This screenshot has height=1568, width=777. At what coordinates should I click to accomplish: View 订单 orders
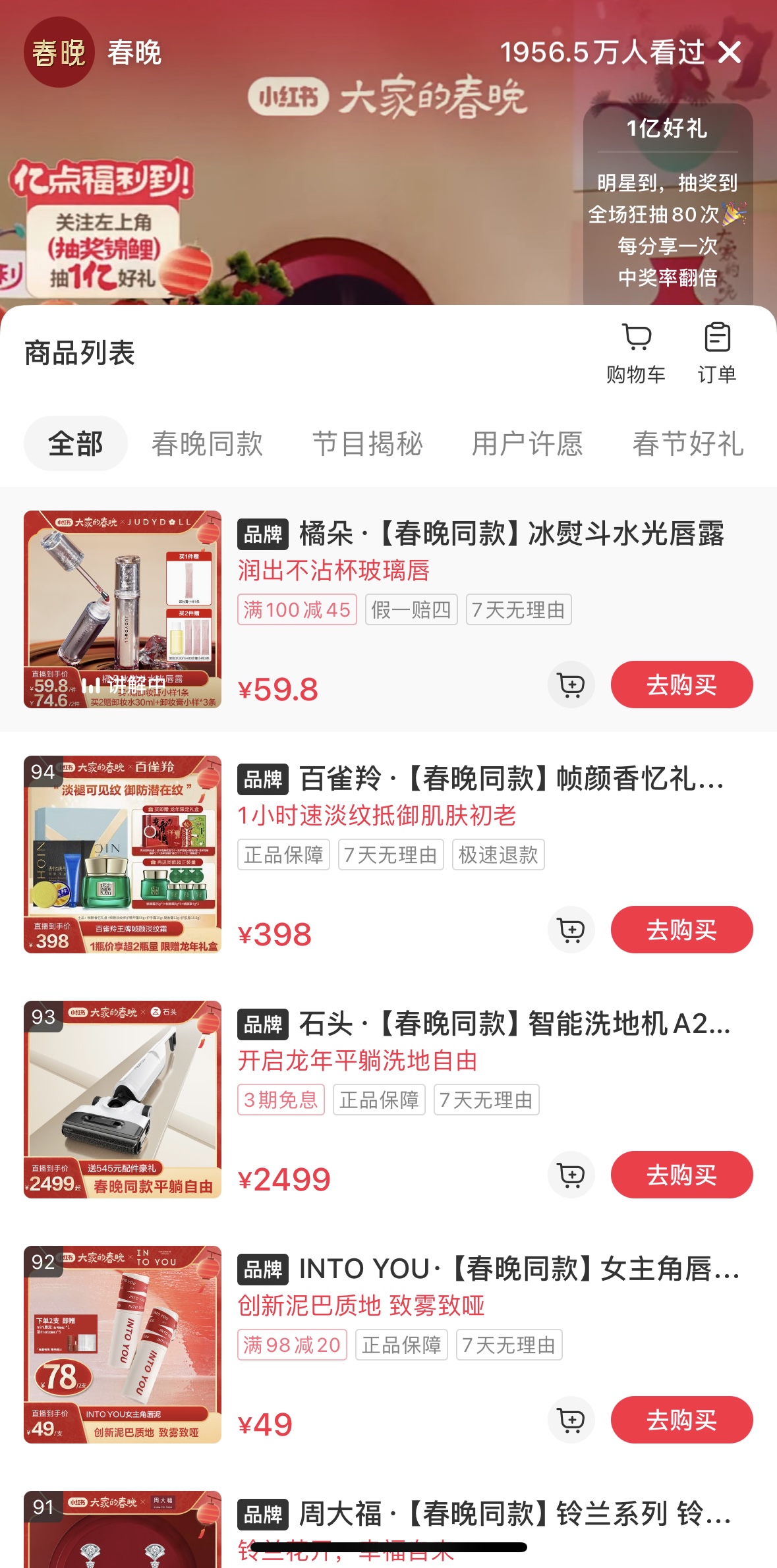pyautogui.click(x=717, y=353)
